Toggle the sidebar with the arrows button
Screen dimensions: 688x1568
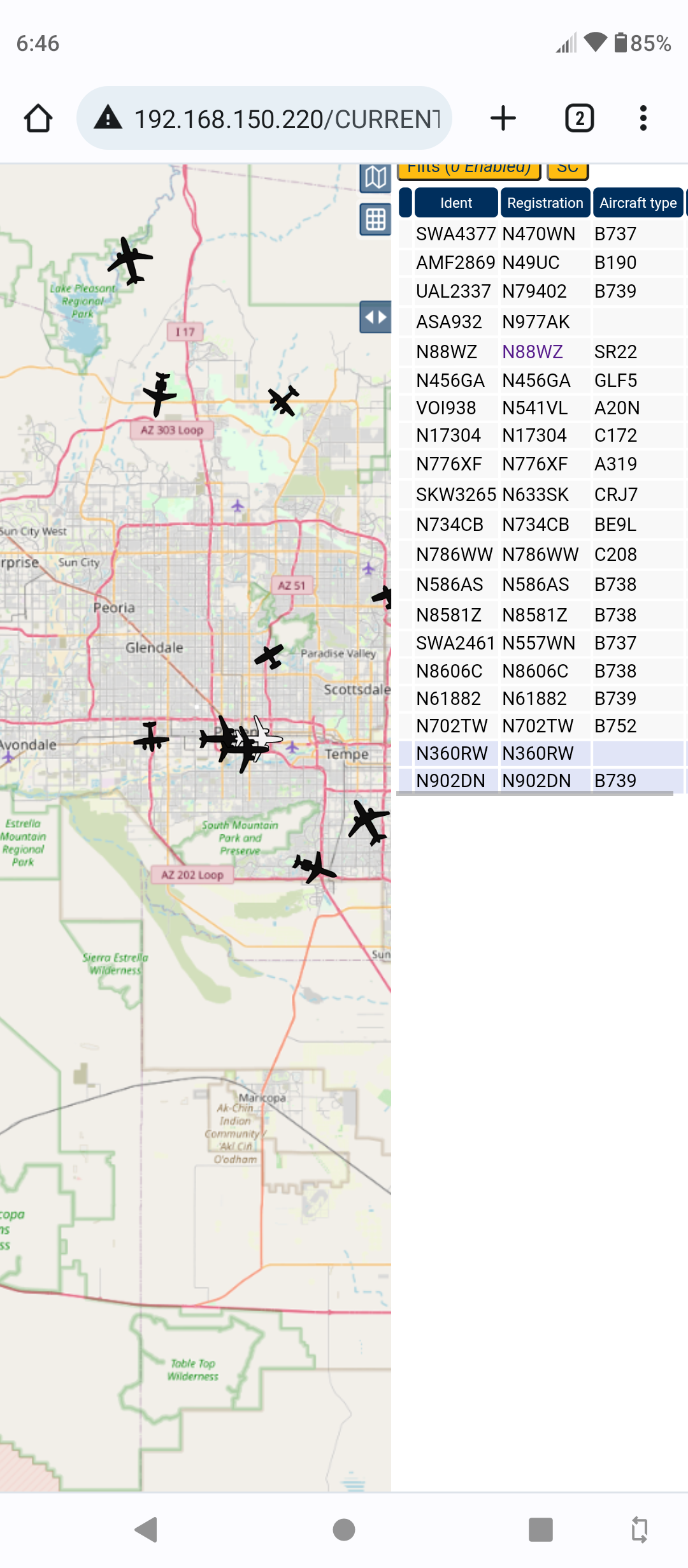tap(376, 317)
